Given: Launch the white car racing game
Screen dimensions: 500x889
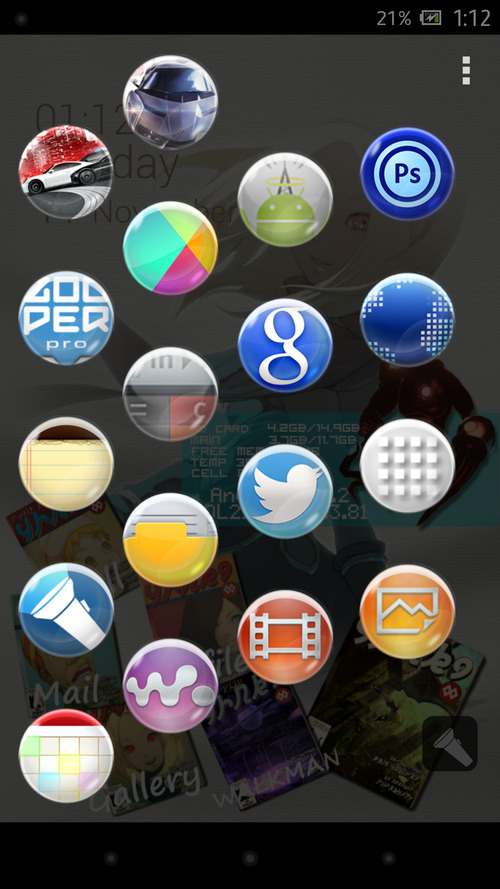Looking at the screenshot, I should [66, 172].
